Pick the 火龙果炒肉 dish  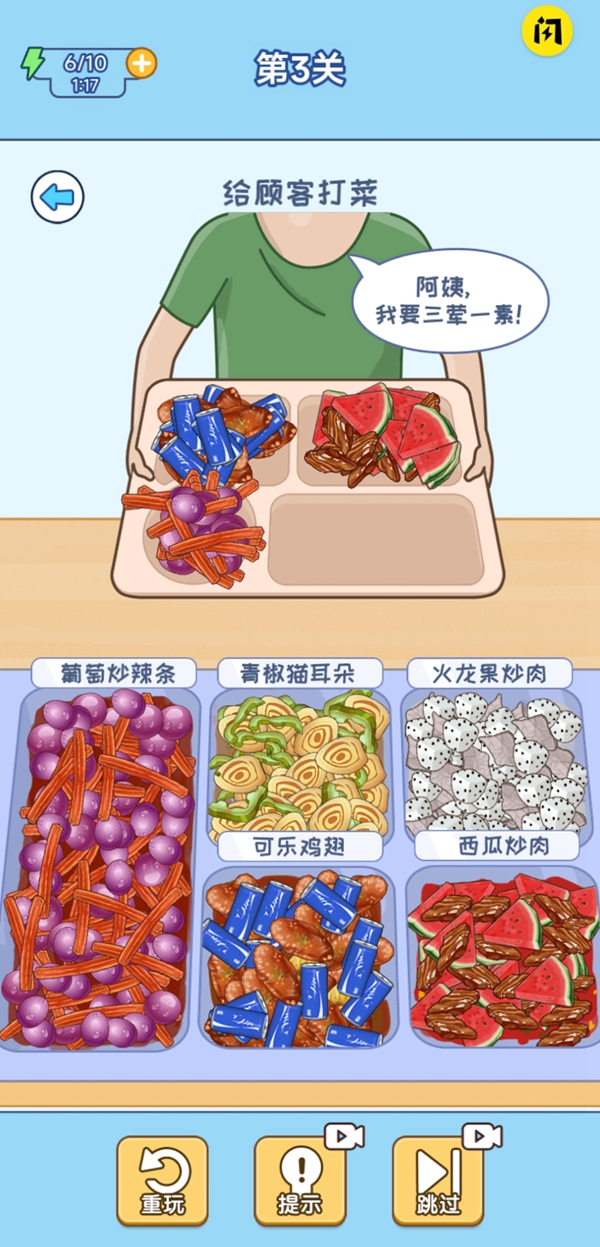494,760
